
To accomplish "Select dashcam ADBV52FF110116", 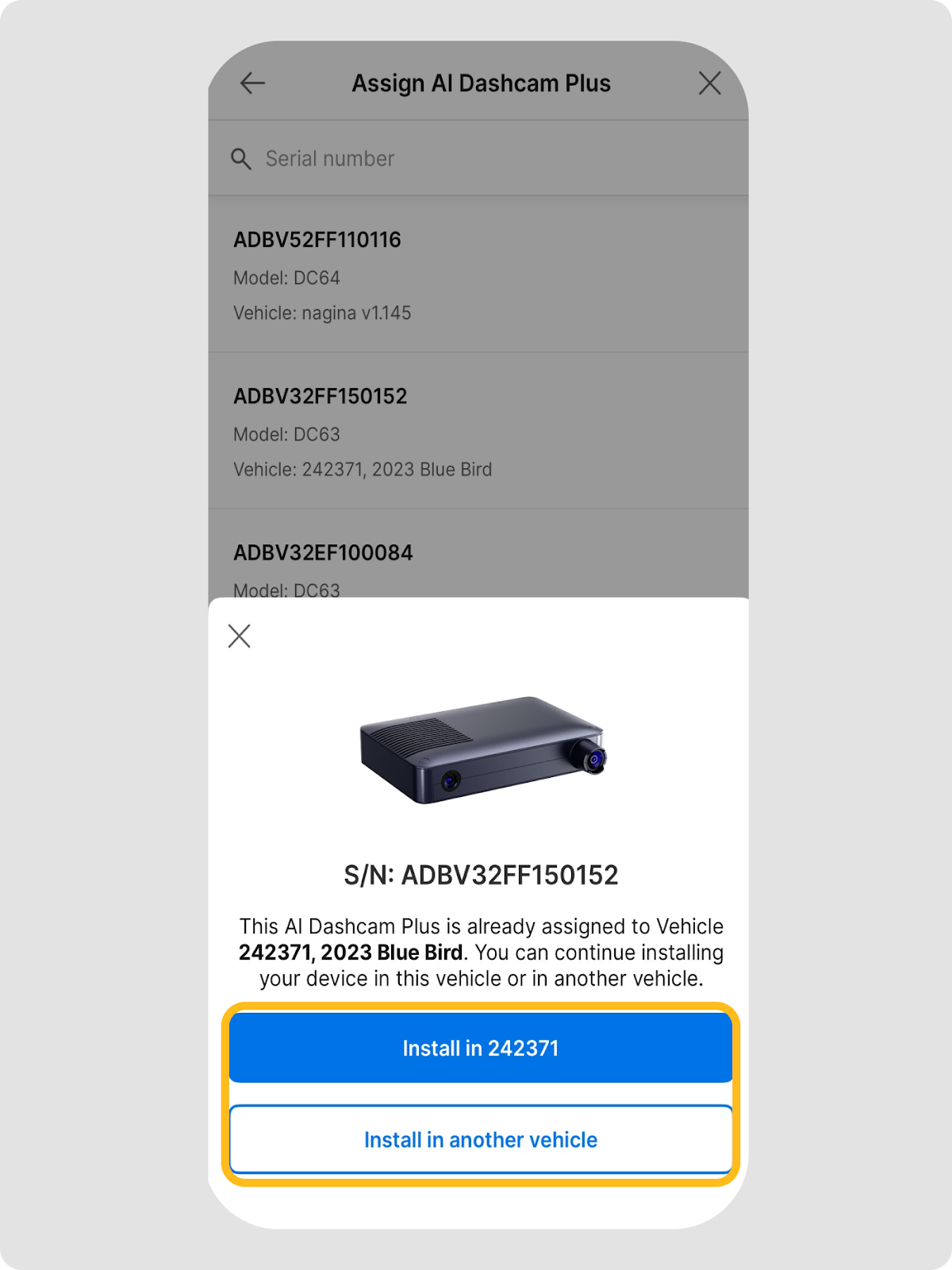I will click(476, 275).
